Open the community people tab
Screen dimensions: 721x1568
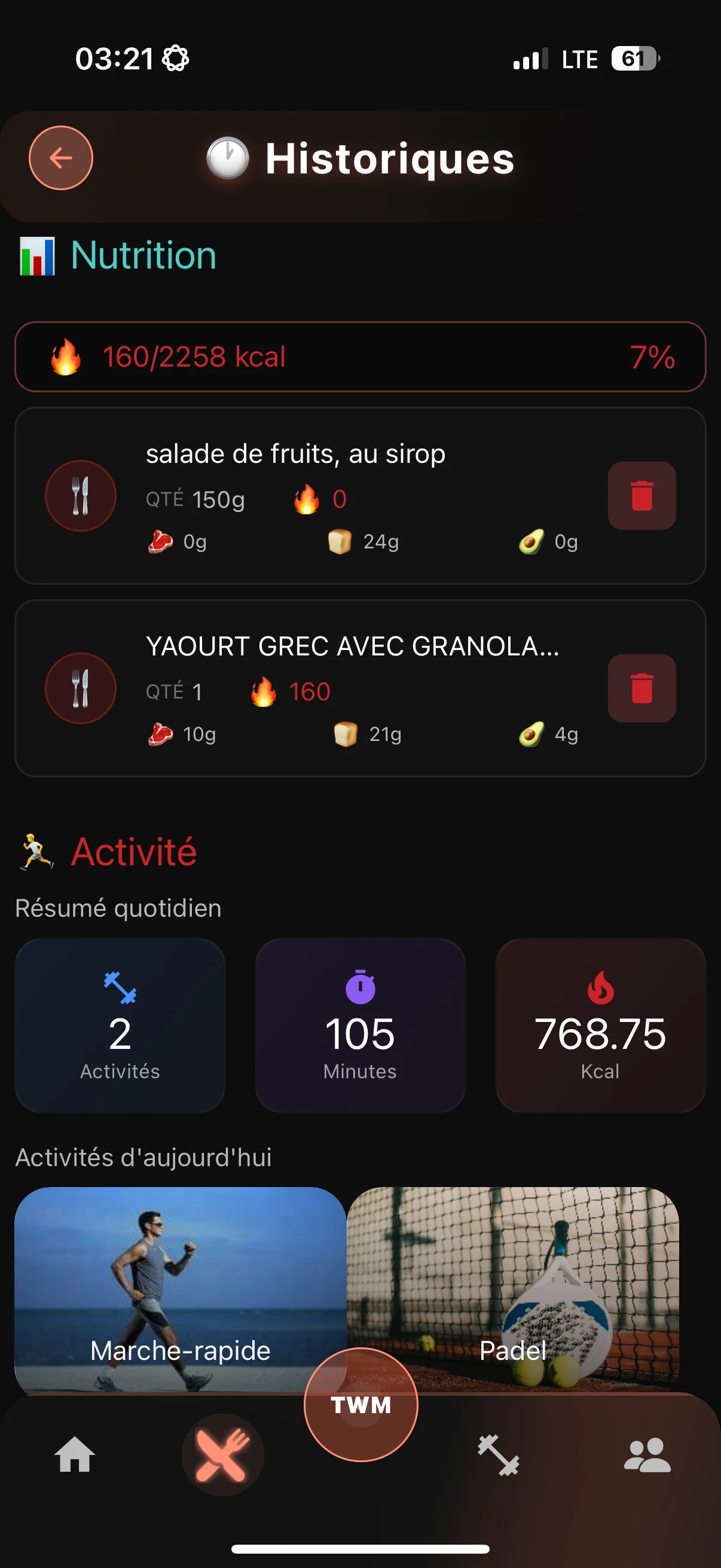click(647, 1455)
